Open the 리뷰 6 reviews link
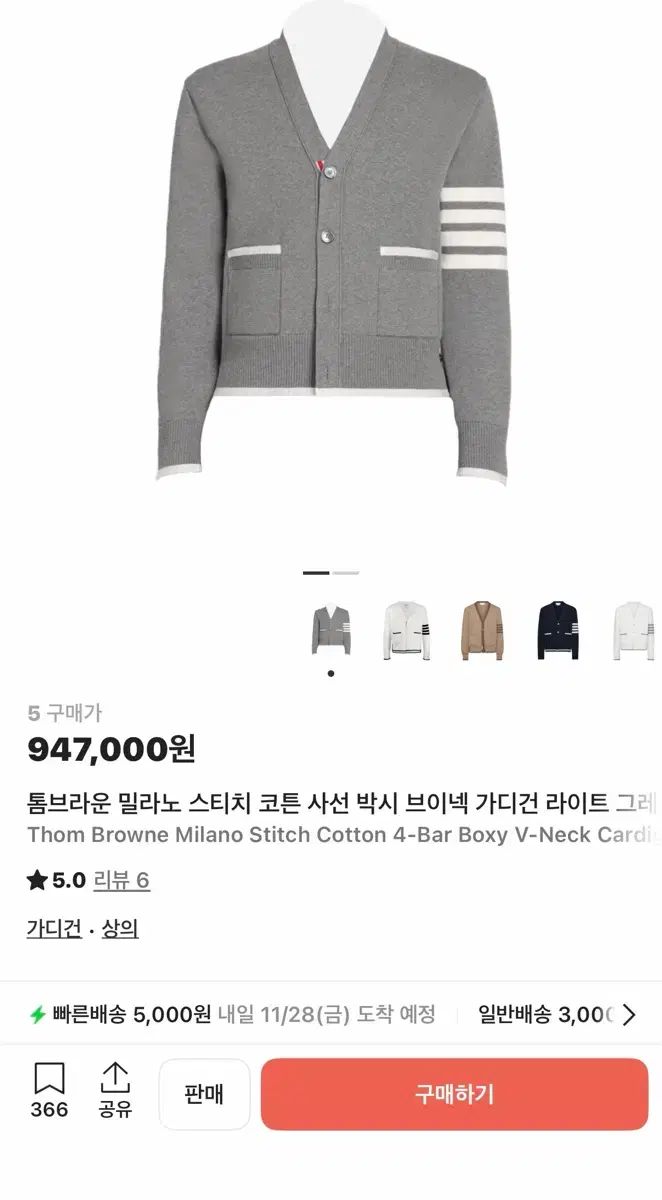 tap(121, 880)
